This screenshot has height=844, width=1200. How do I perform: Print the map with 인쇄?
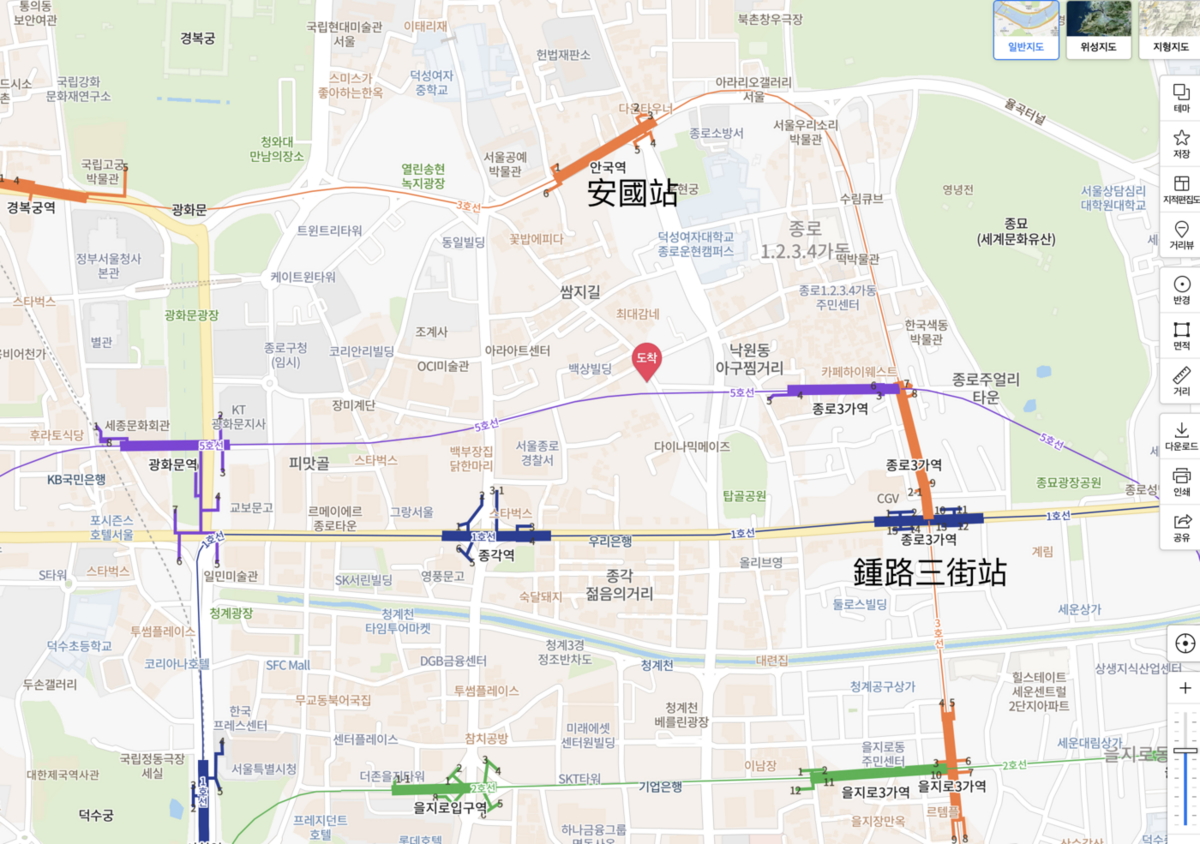(x=1181, y=482)
